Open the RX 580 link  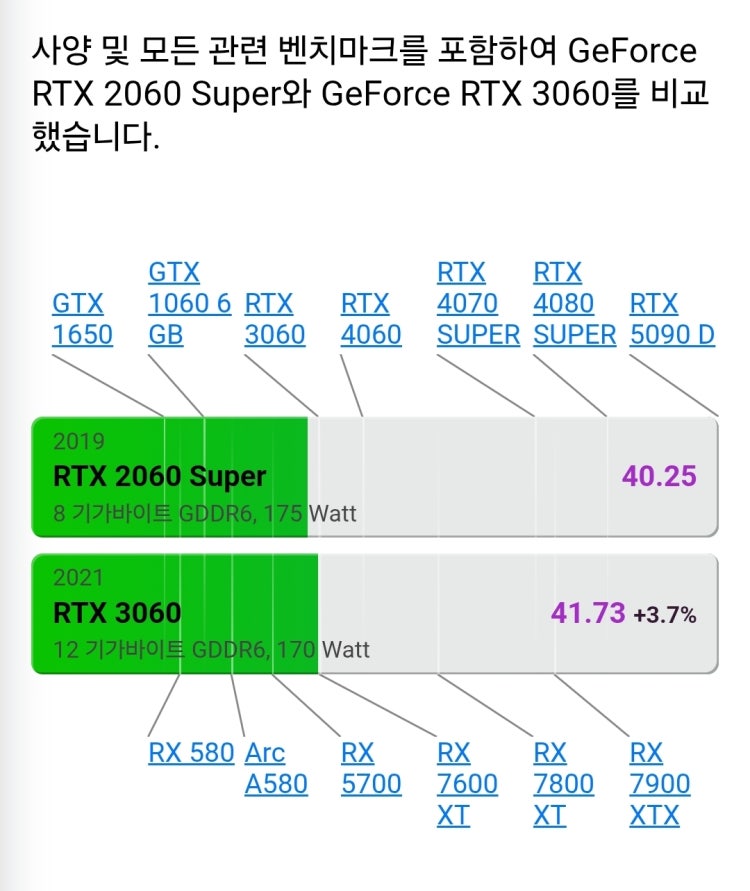[191, 753]
